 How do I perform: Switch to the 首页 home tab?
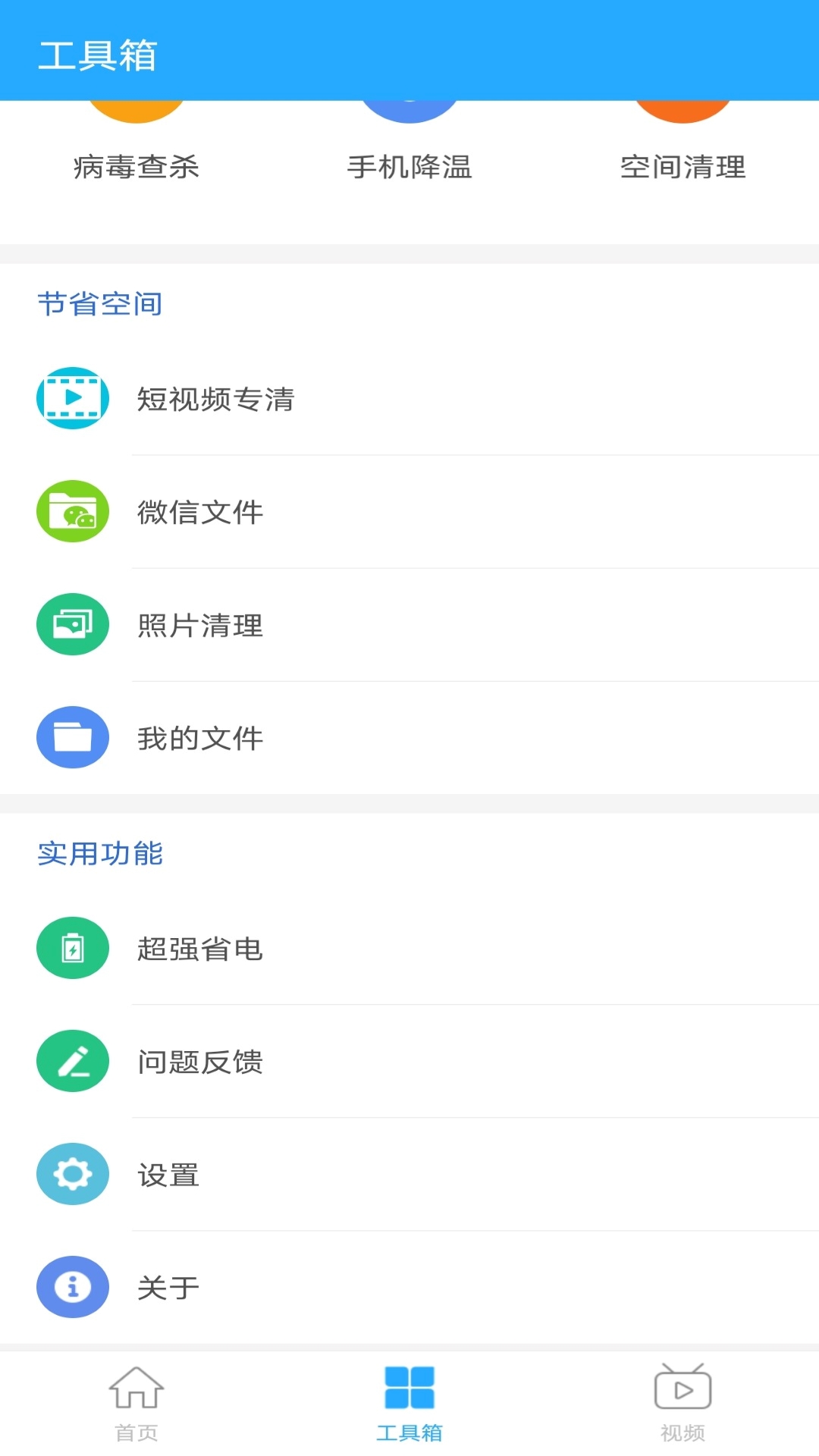click(x=136, y=1403)
